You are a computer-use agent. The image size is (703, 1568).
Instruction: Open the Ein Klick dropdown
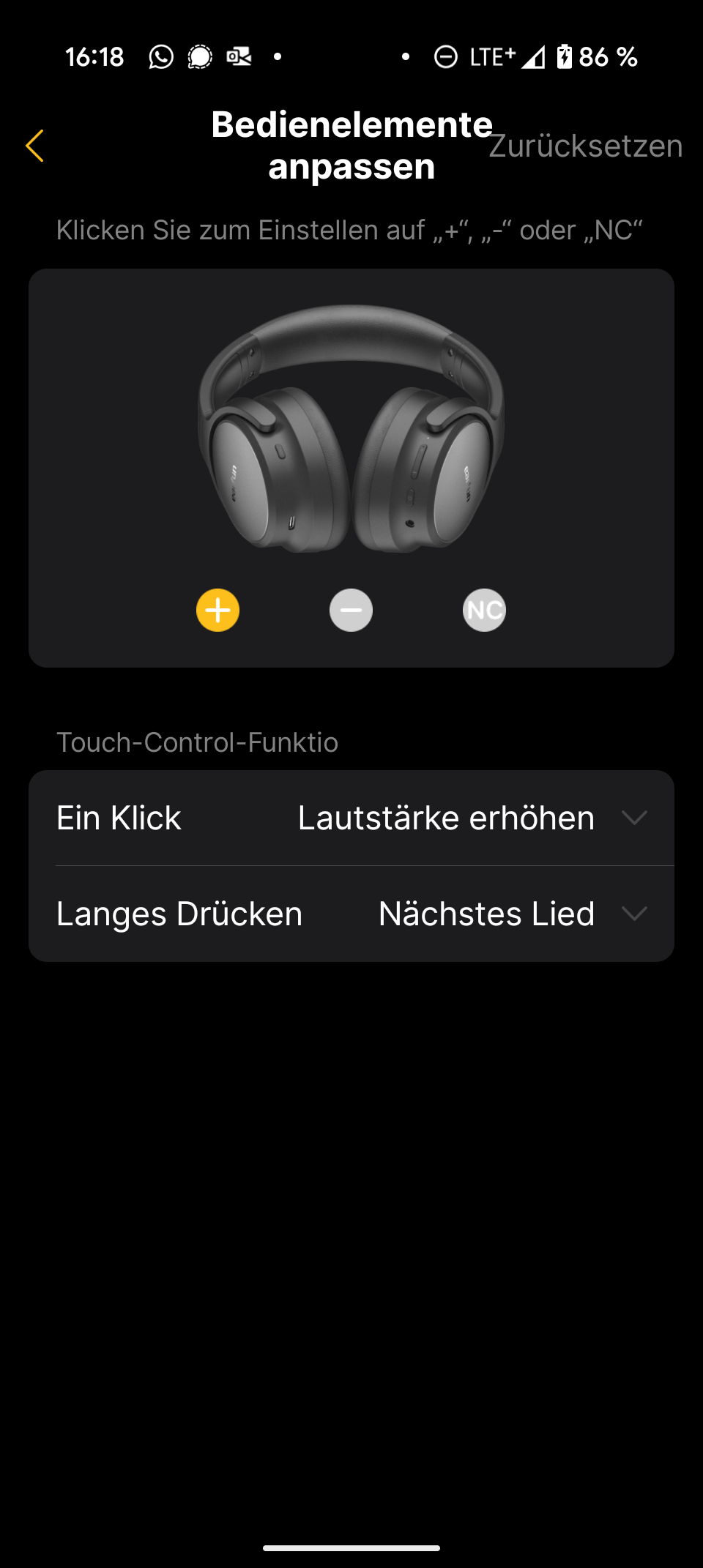(351, 818)
